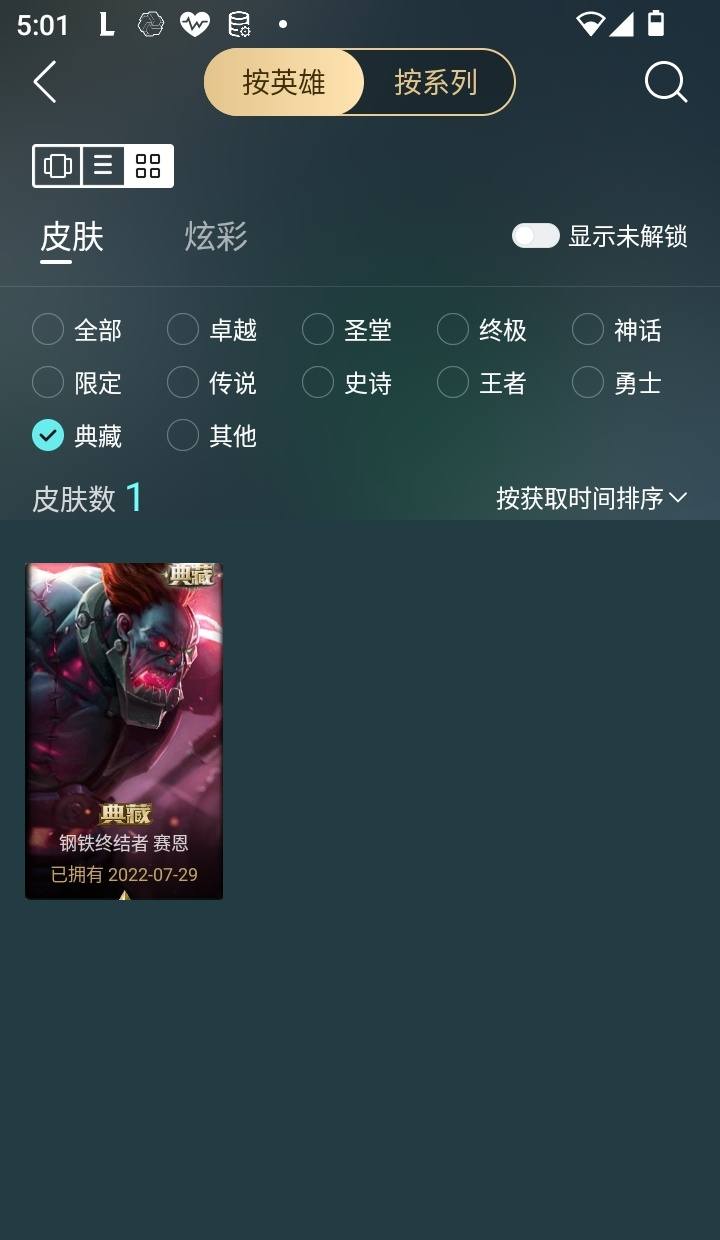Click the back arrow

click(x=44, y=83)
